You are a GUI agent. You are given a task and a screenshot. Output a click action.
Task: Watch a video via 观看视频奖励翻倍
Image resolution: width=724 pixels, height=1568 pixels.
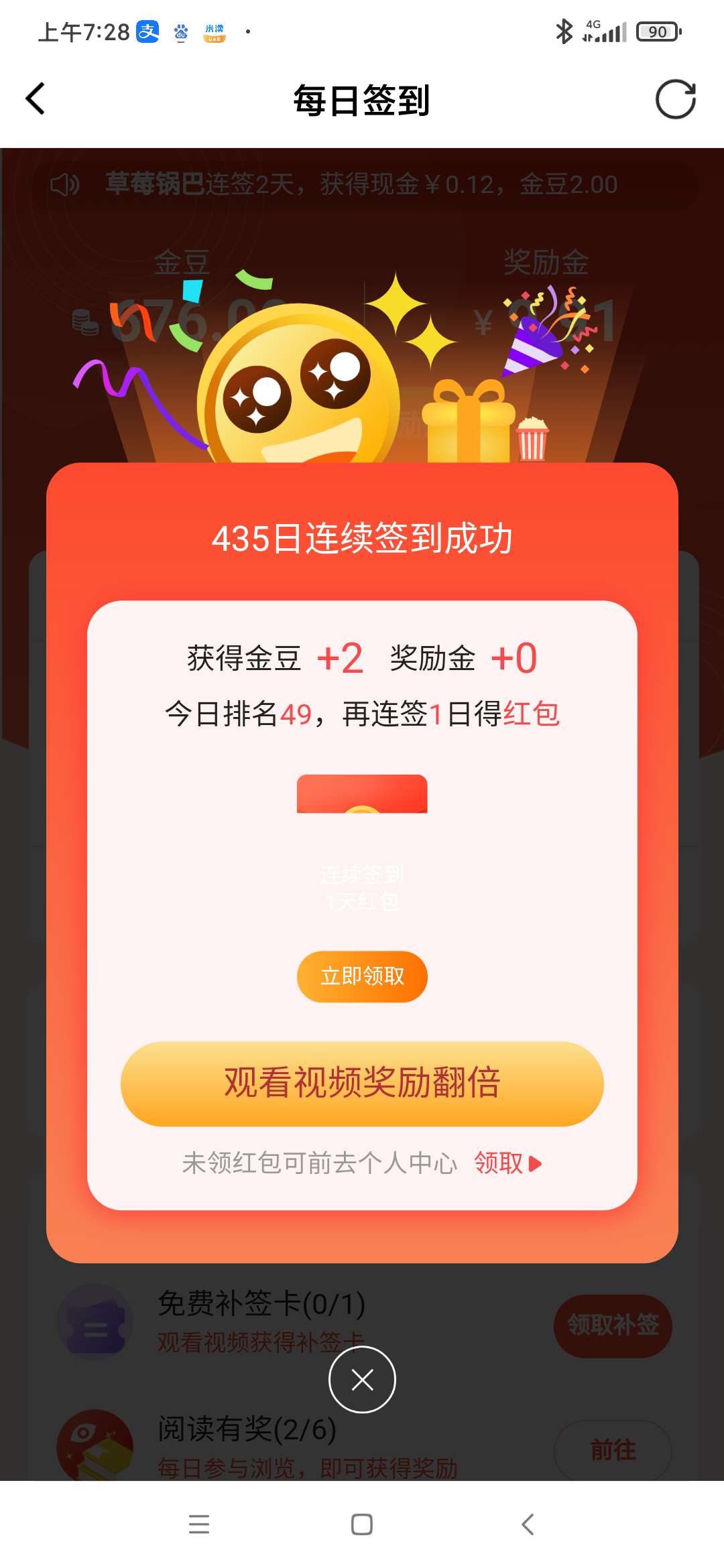pos(362,1083)
